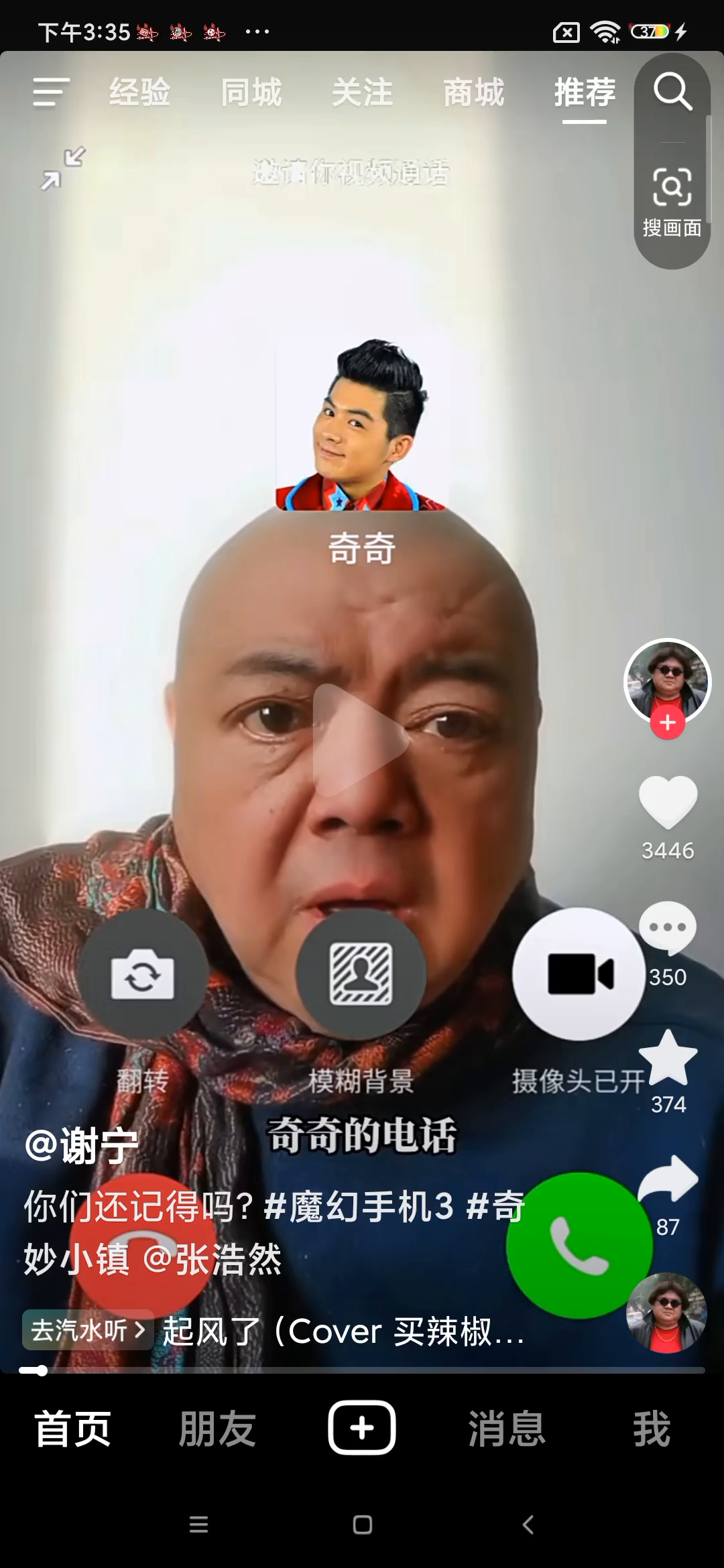Screen dimensions: 724x1568
Task: Go to the 我 profile tab
Action: point(652,1429)
